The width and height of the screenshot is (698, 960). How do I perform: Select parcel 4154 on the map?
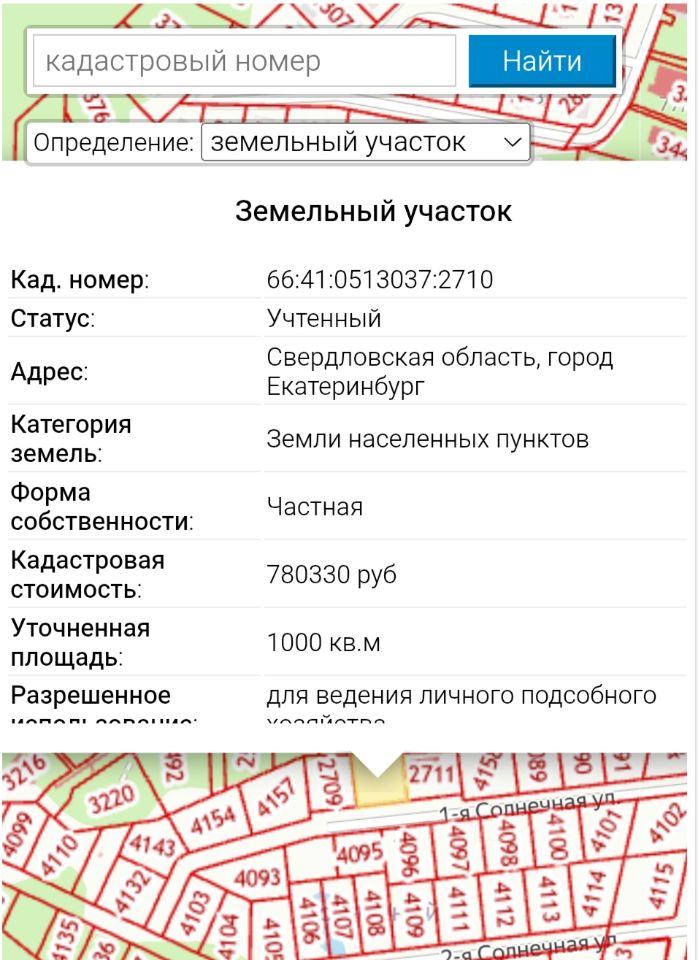click(x=212, y=819)
